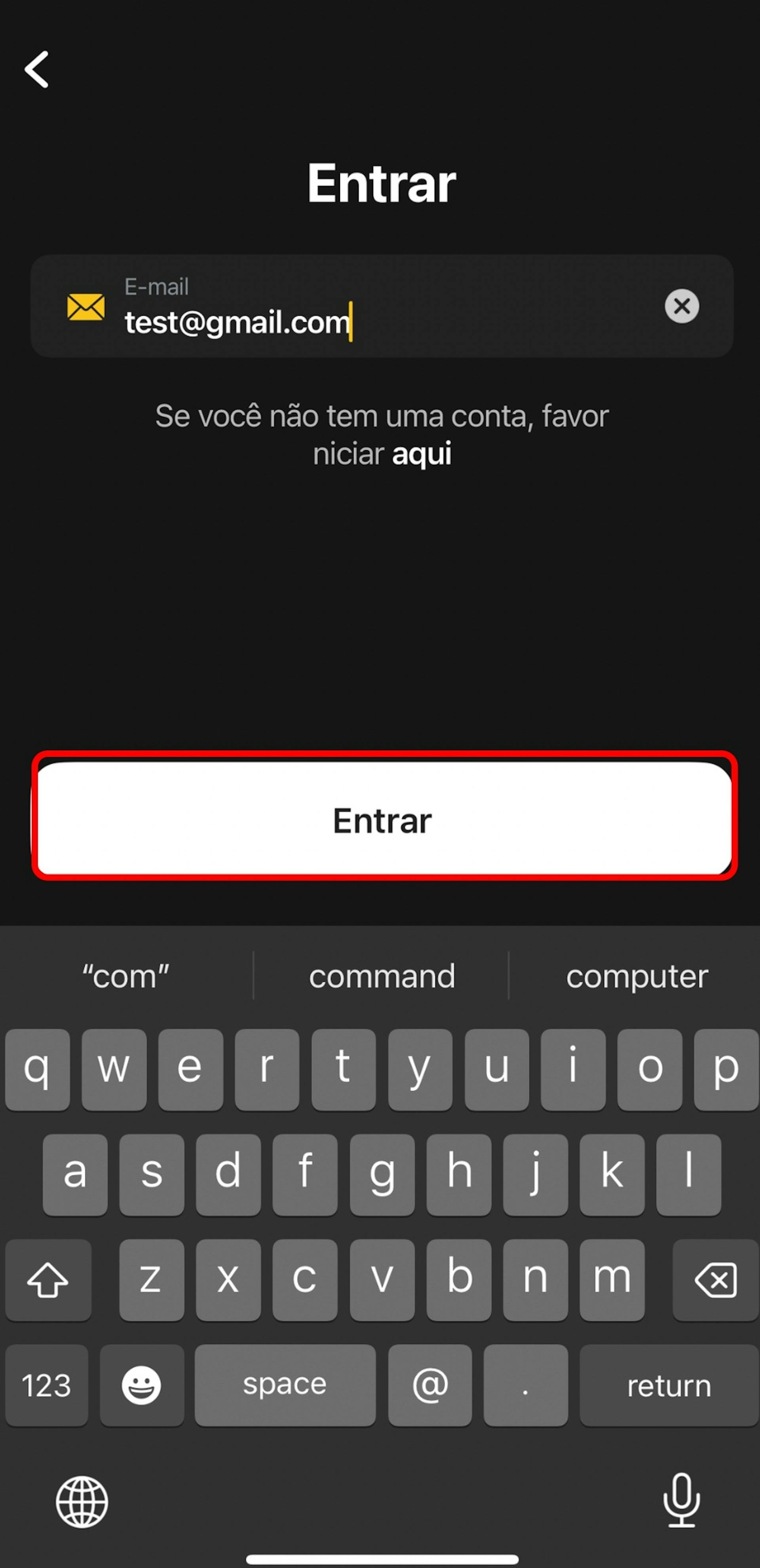
Task: Clear the e-mail field text
Action: click(681, 306)
